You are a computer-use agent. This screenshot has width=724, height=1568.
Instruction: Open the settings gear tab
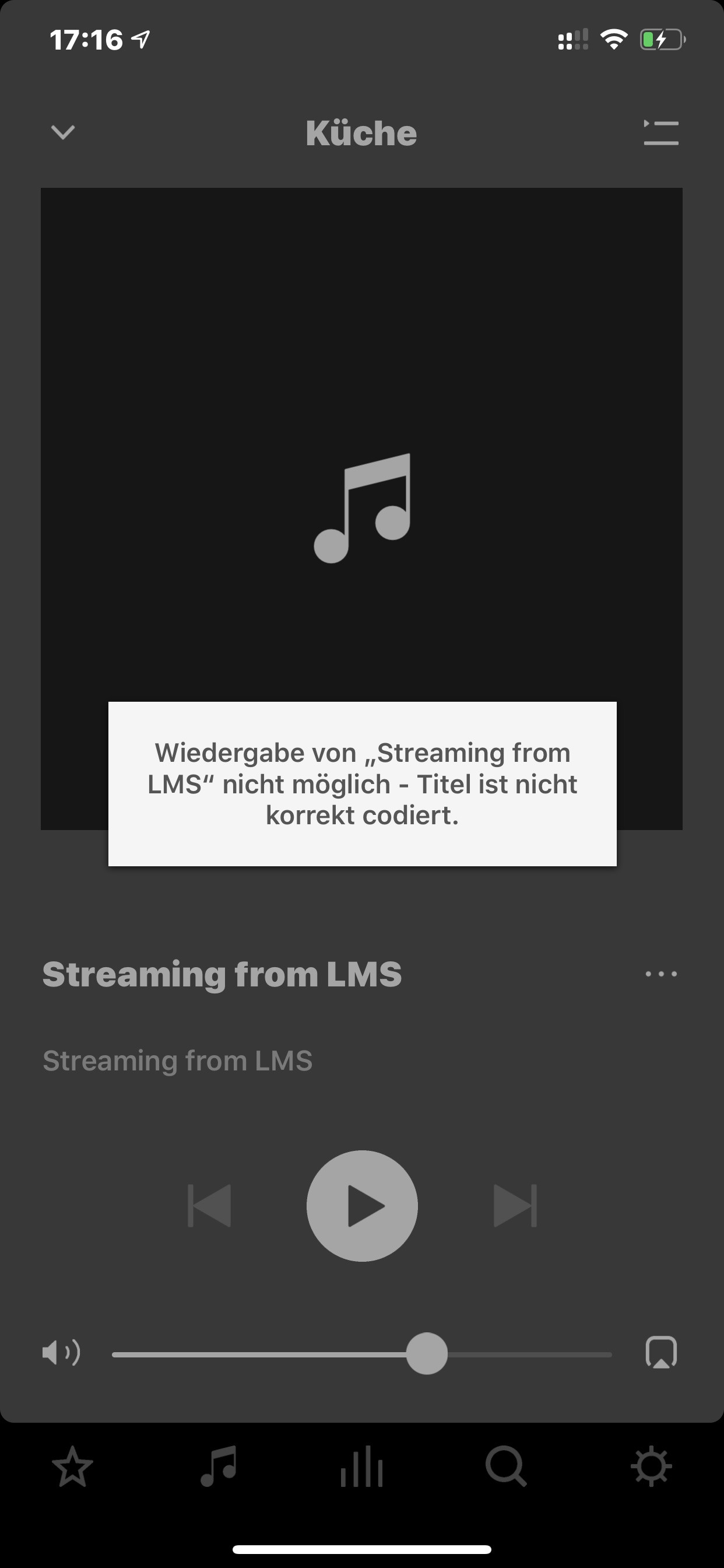click(x=651, y=1467)
